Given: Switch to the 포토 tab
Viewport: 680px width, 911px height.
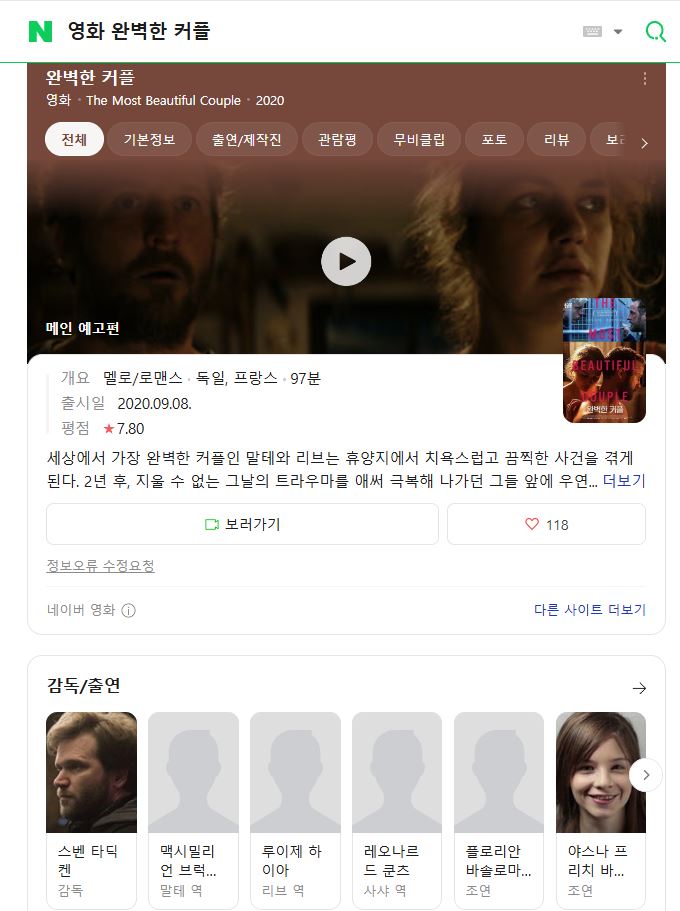Looking at the screenshot, I should [x=494, y=140].
